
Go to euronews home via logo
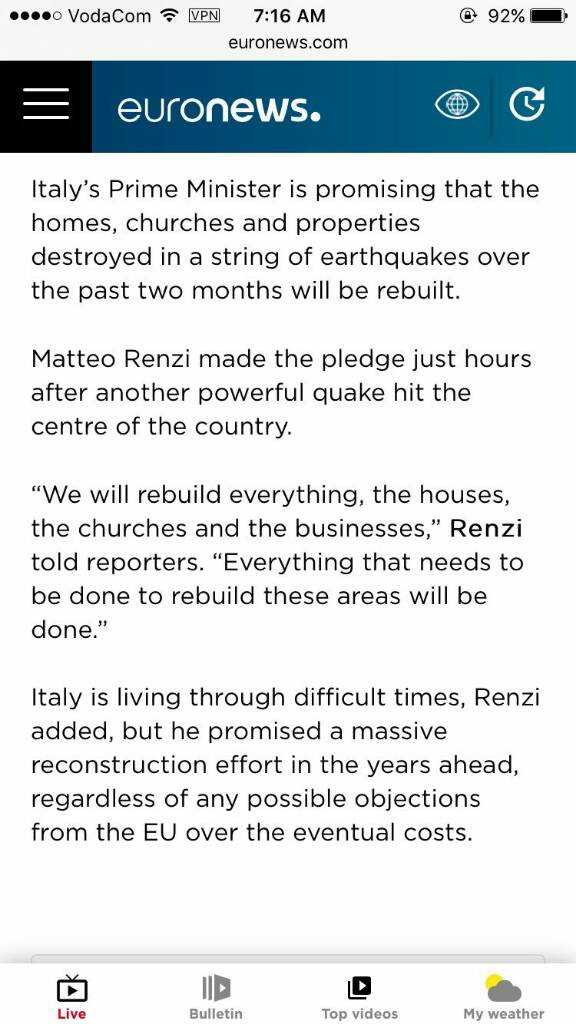[219, 107]
